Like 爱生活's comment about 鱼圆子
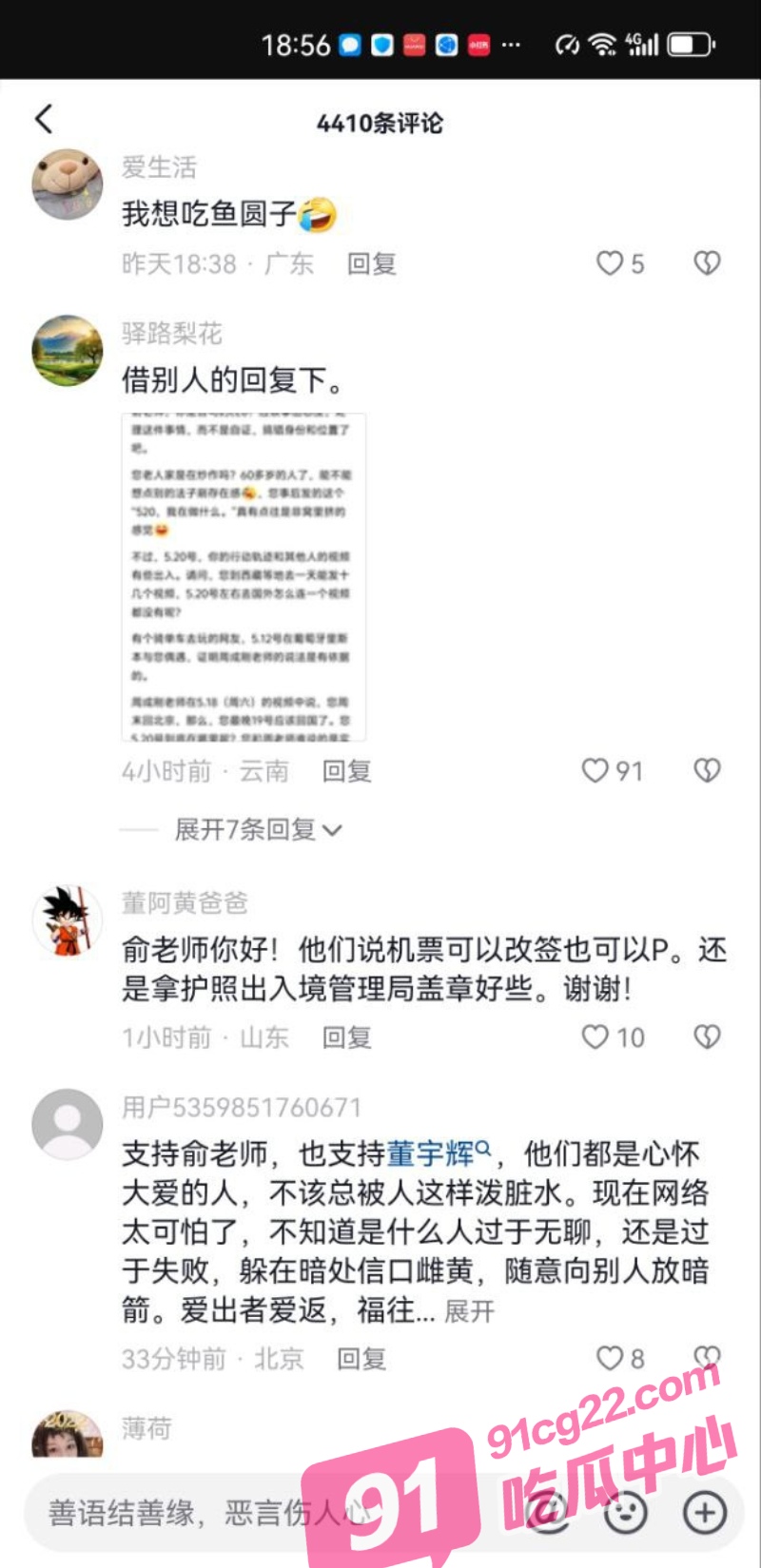The height and width of the screenshot is (1568, 761). [x=610, y=263]
